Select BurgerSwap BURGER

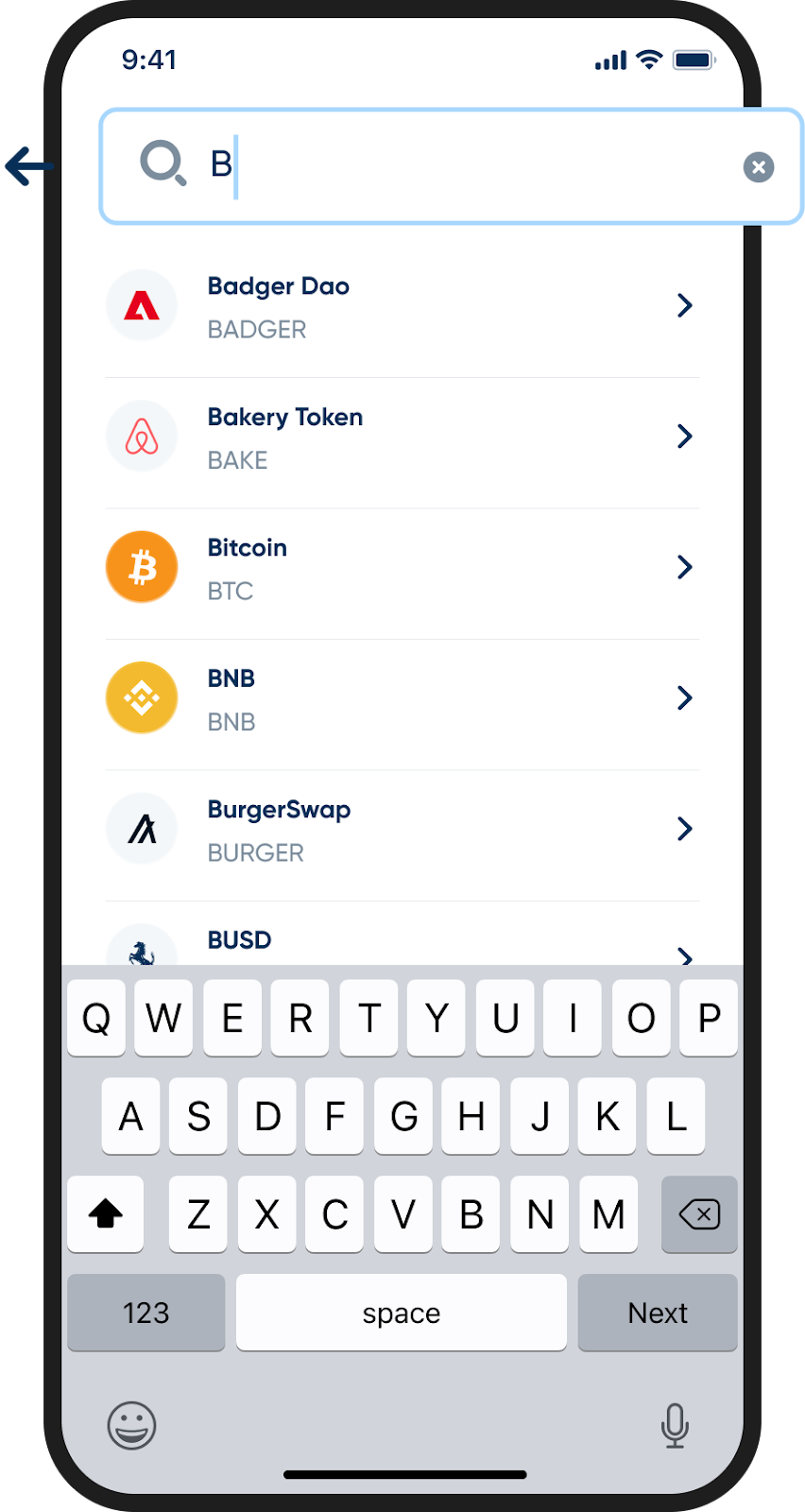(x=402, y=830)
